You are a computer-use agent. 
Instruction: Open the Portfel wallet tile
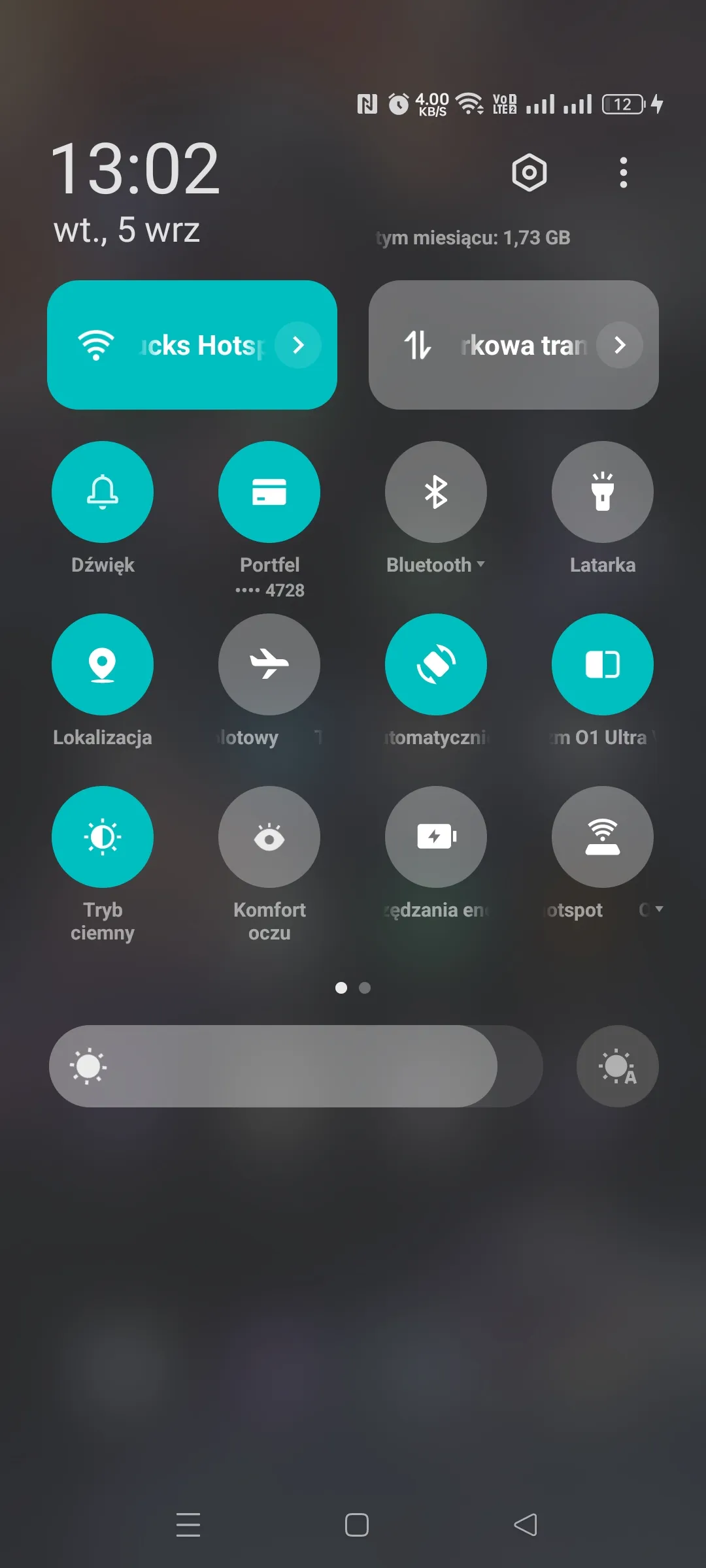click(x=269, y=492)
